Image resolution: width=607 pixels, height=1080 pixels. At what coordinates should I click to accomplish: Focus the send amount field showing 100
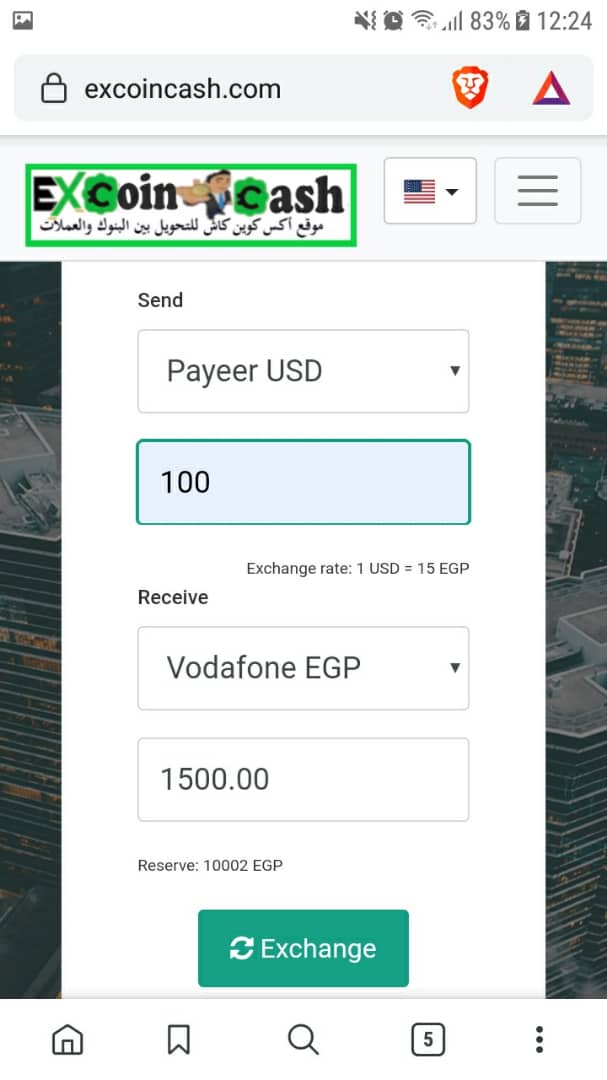click(303, 482)
